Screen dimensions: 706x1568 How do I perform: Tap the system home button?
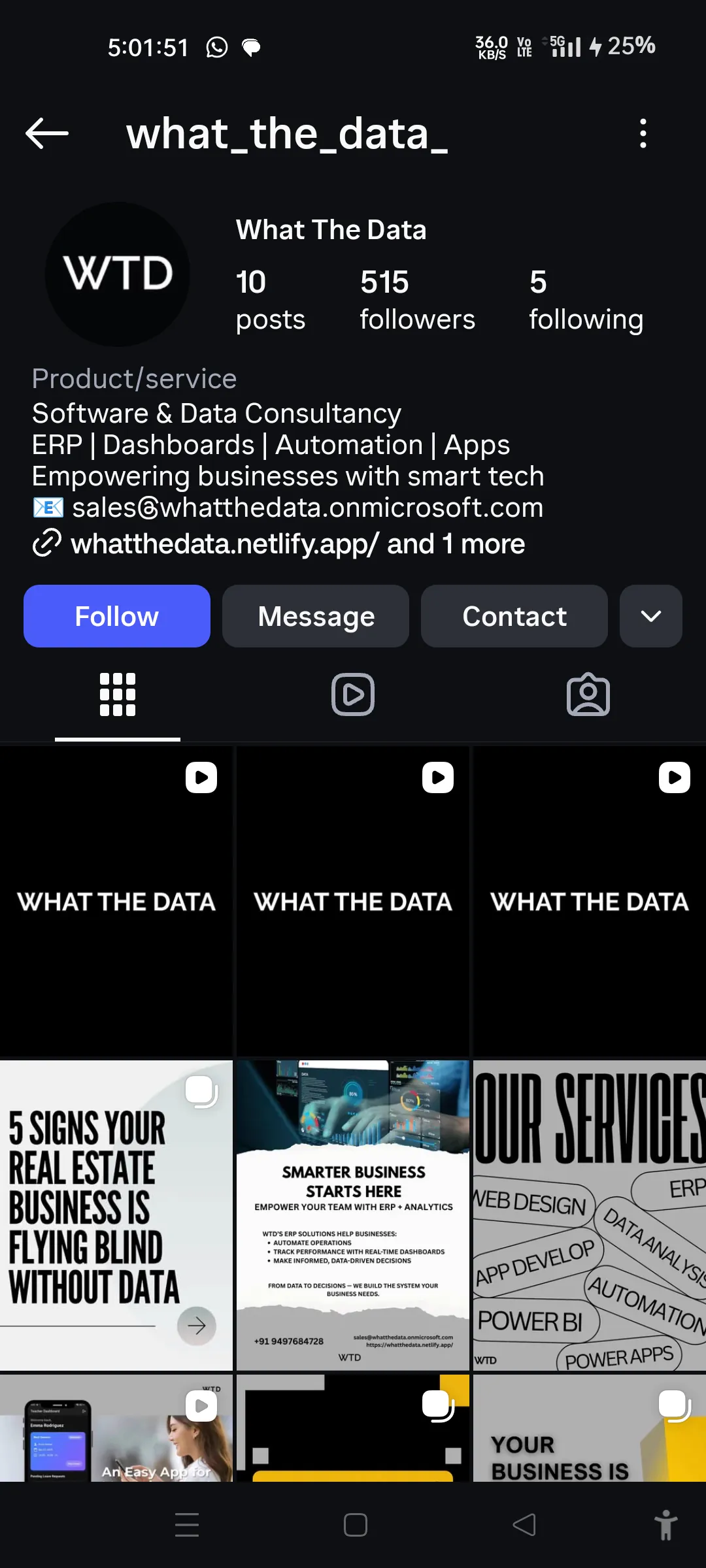(x=356, y=1525)
